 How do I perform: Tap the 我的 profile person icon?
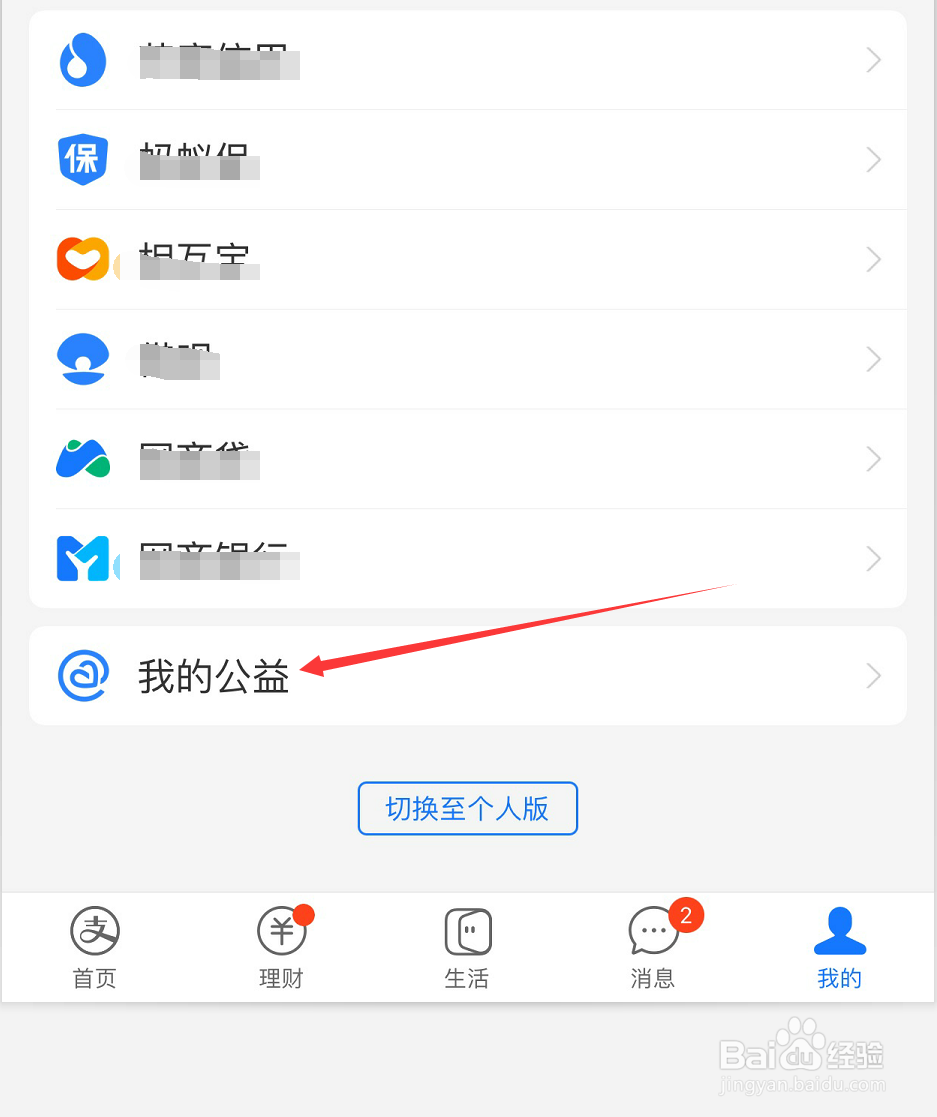pos(839,930)
